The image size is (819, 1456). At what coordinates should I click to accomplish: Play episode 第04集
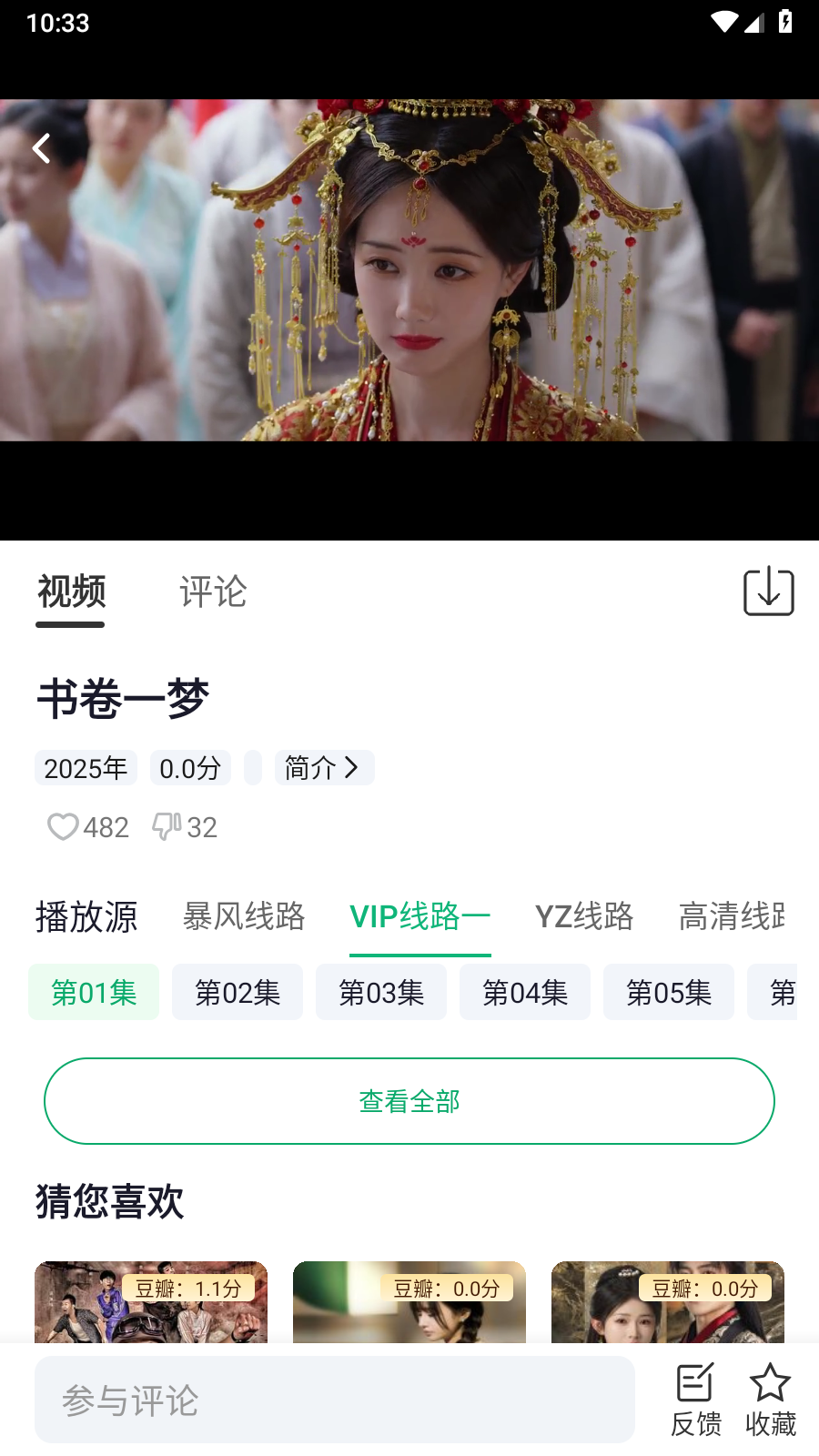pyautogui.click(x=525, y=992)
